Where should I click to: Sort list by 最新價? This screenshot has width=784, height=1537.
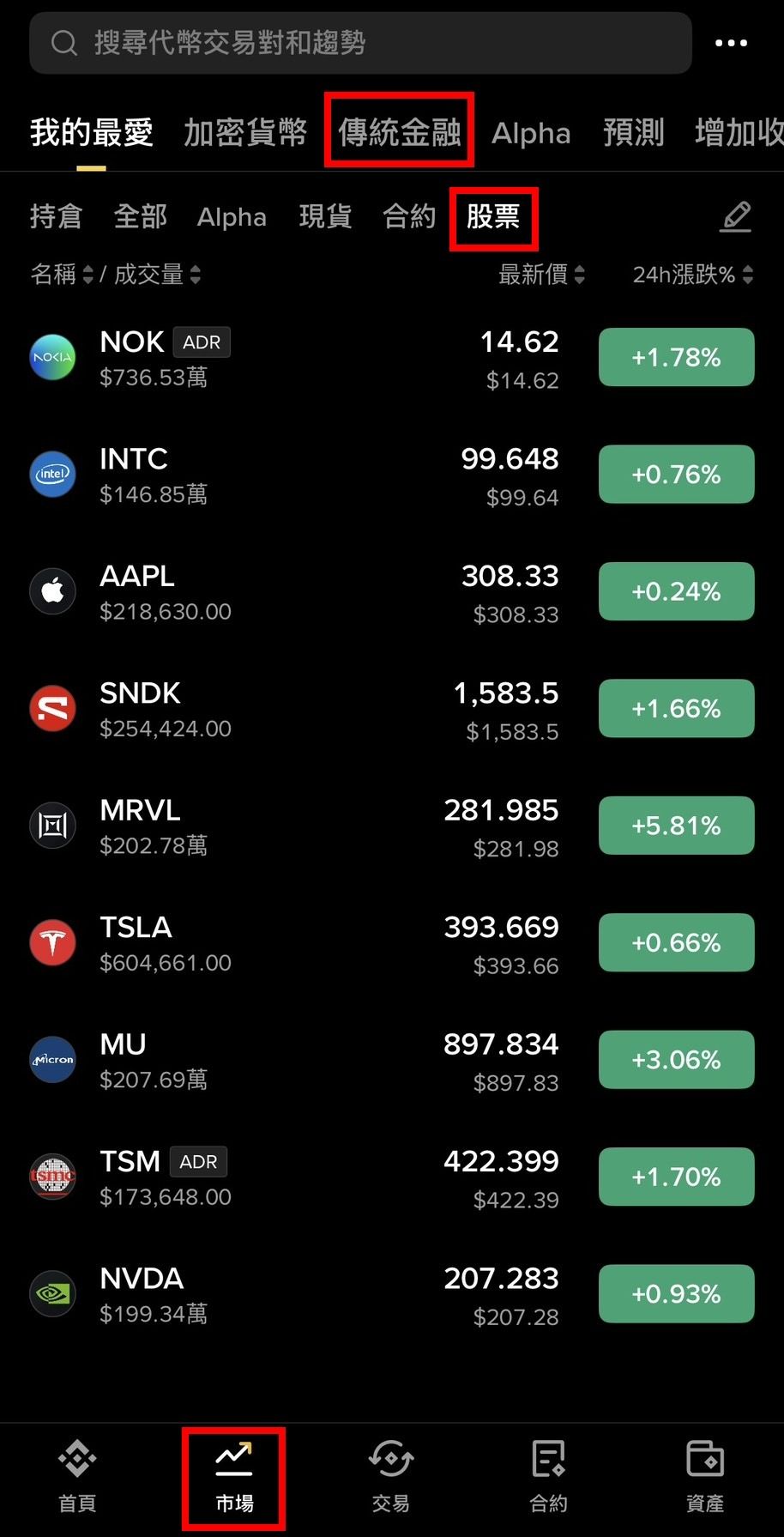542,275
